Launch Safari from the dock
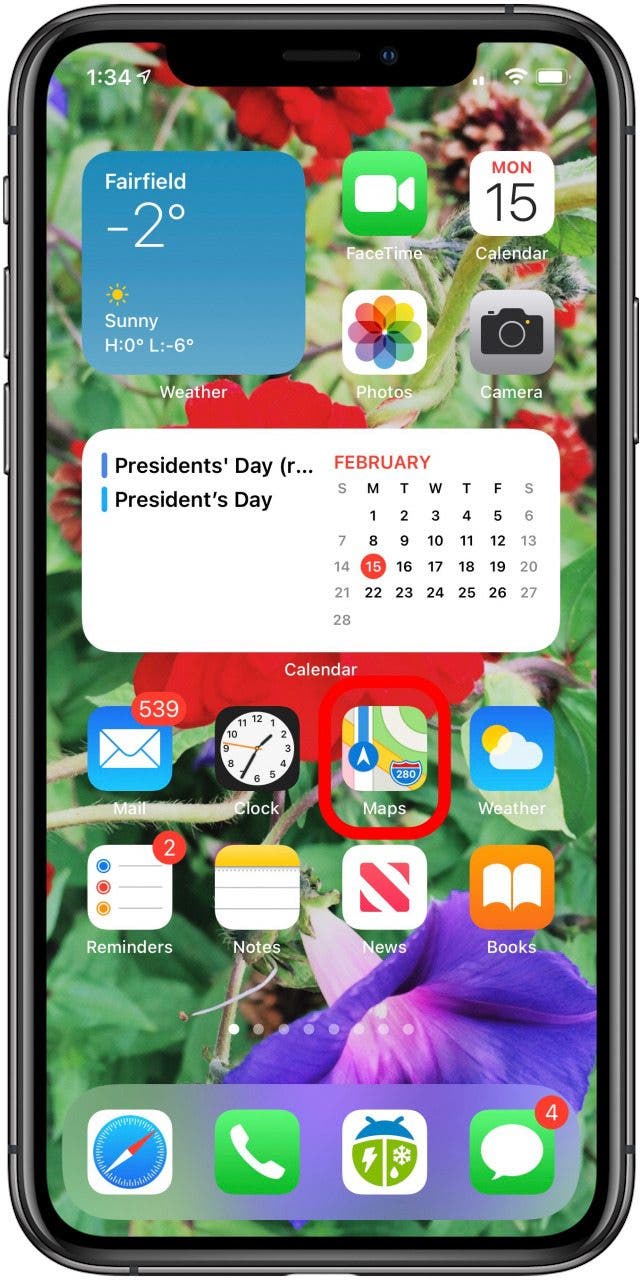 click(130, 1152)
